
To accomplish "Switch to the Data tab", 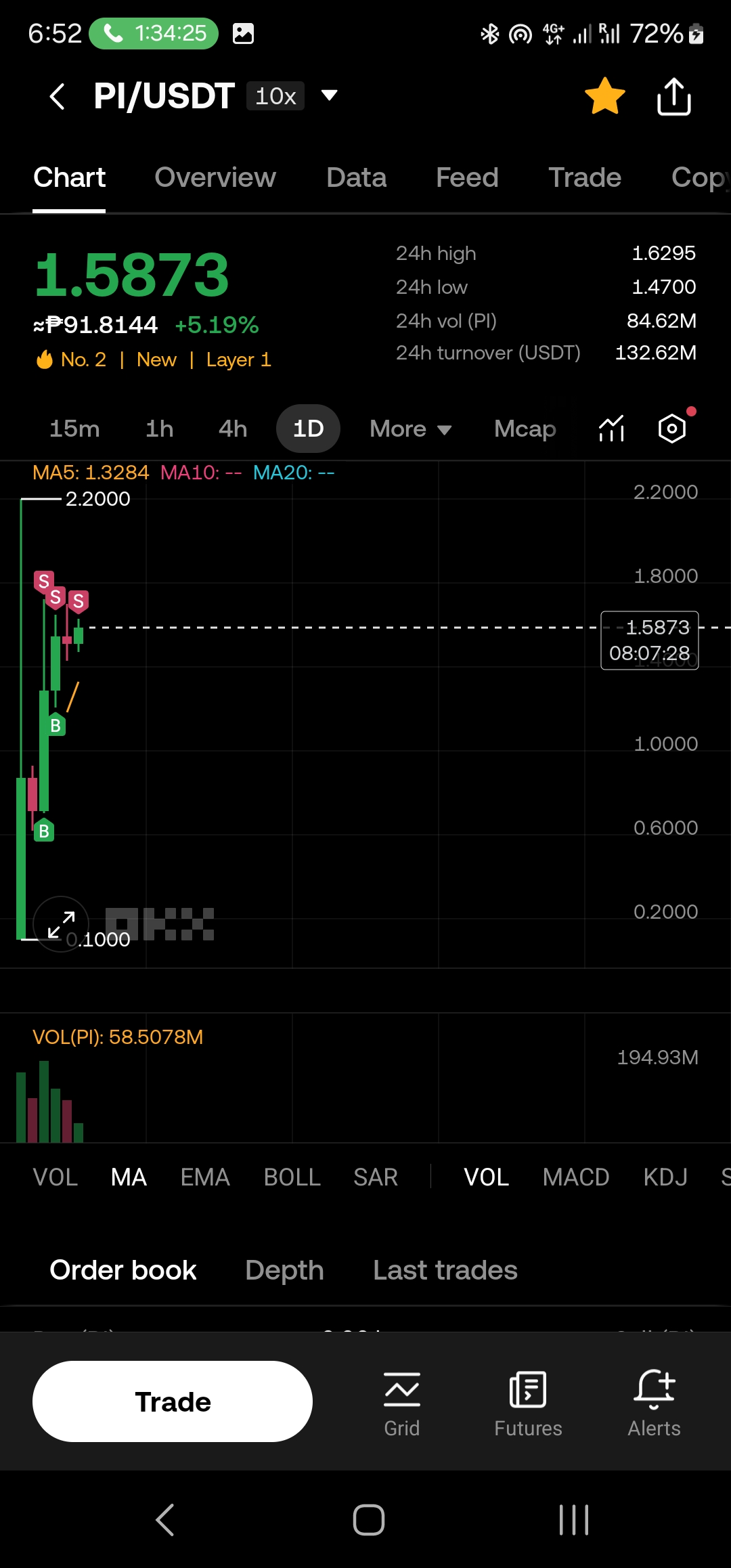I will click(x=356, y=177).
